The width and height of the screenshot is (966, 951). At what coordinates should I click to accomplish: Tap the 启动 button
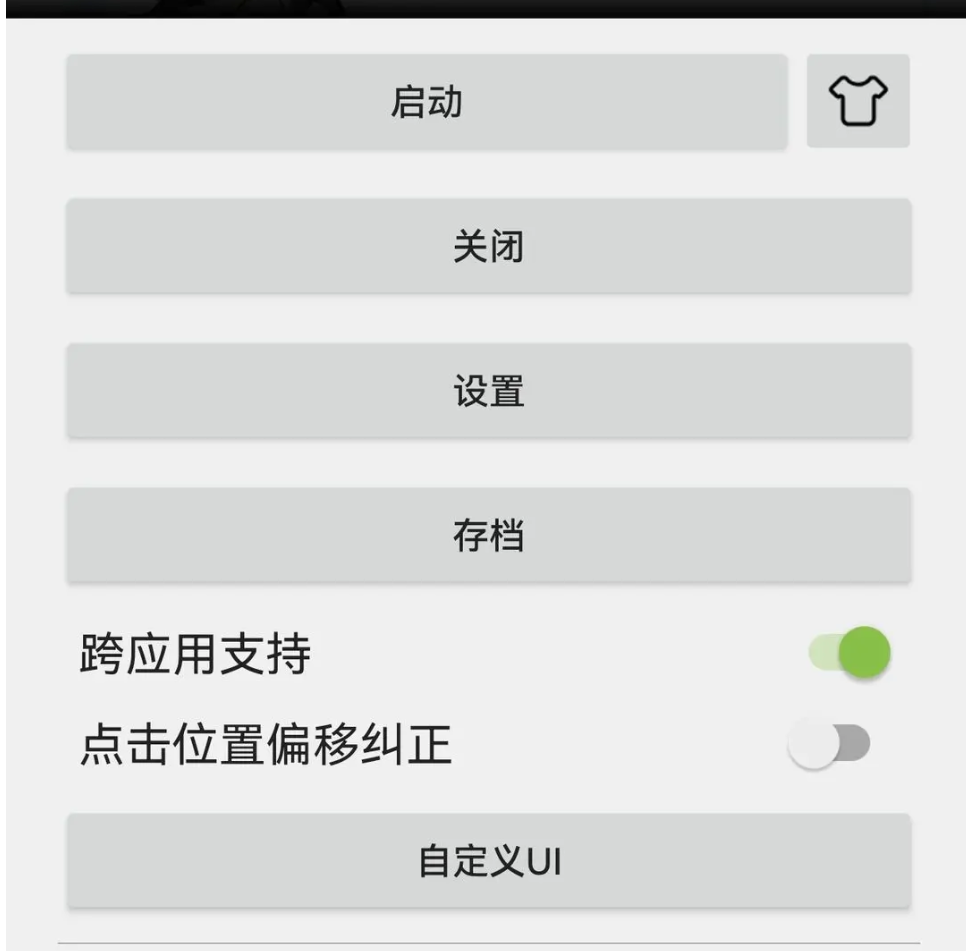[x=427, y=102]
